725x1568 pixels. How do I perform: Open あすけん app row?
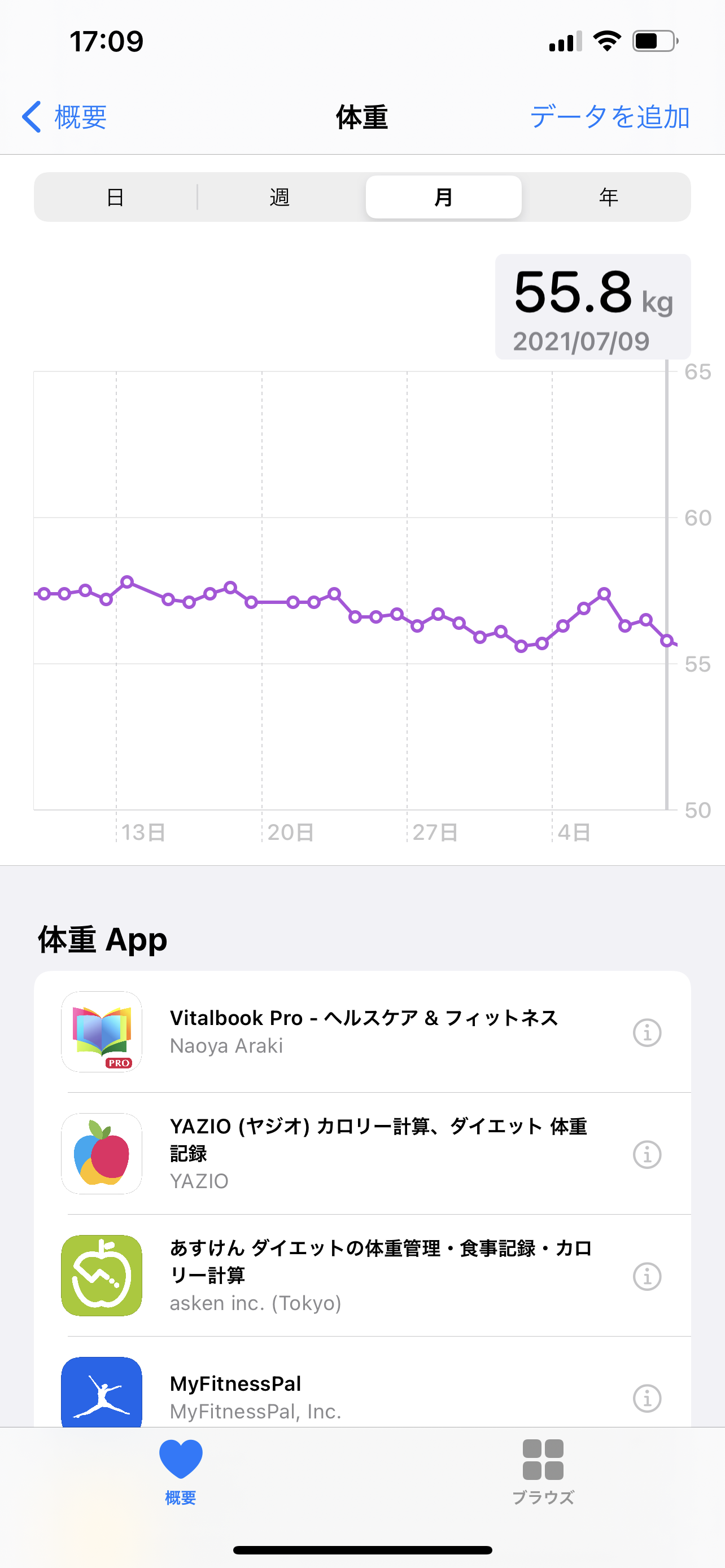click(363, 1274)
